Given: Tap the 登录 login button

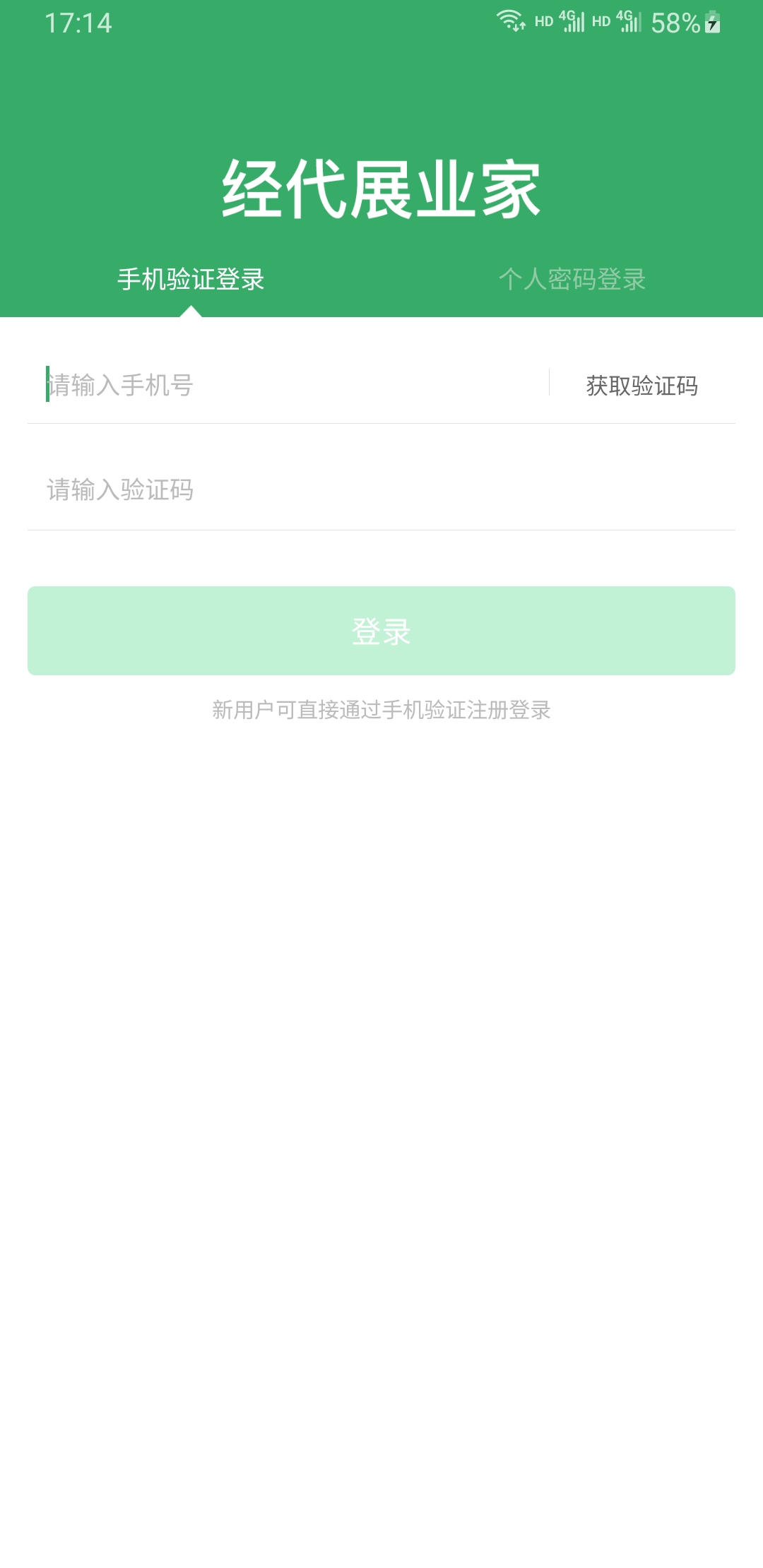Looking at the screenshot, I should [x=381, y=631].
